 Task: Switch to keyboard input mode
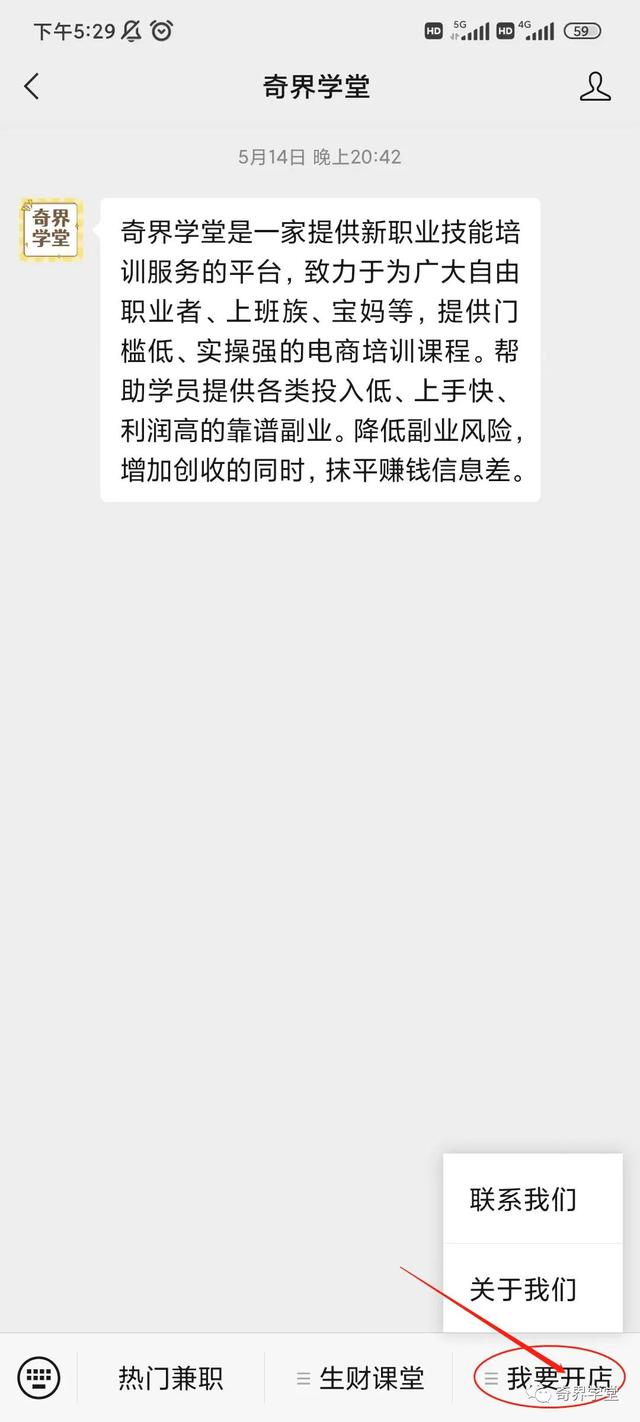pos(39,1377)
